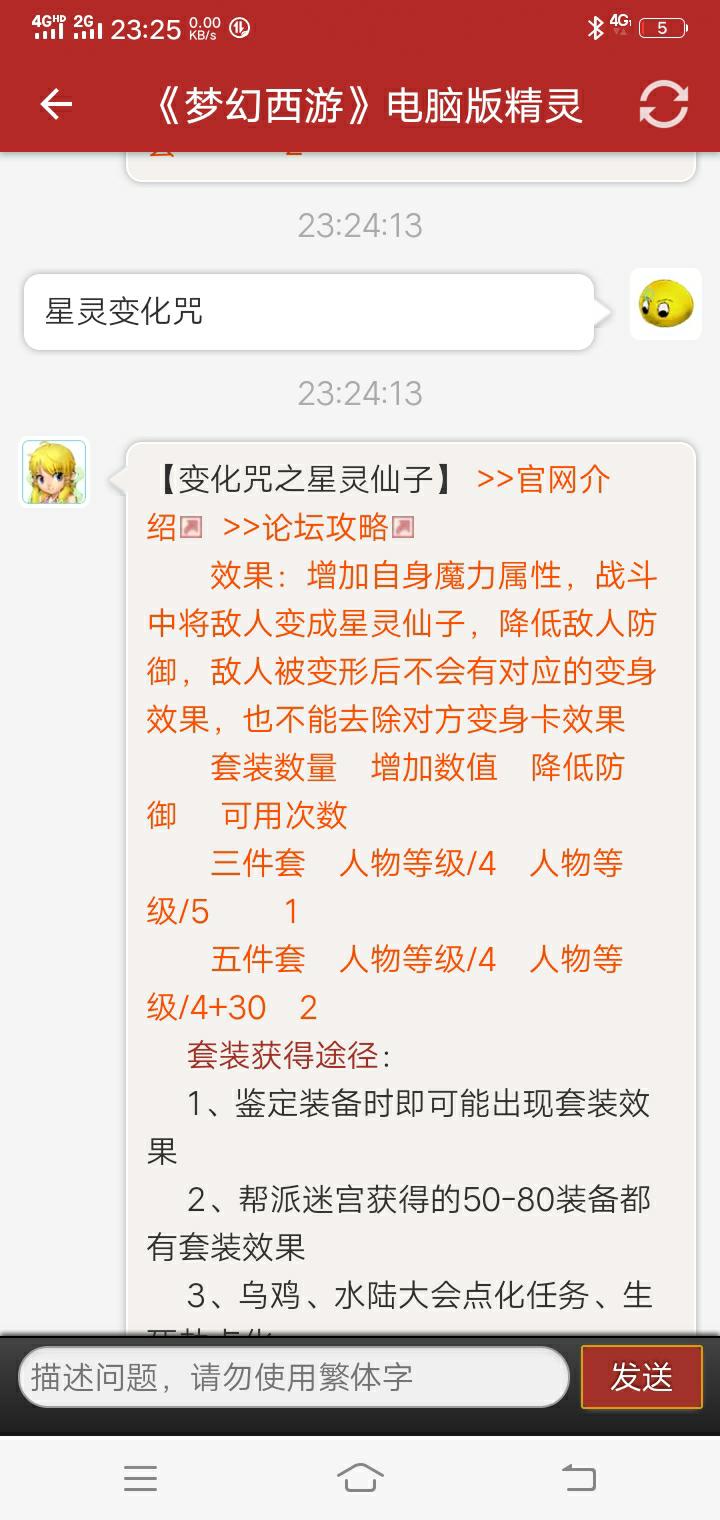Viewport: 720px width, 1520px height.
Task: Go back using the top-left arrow
Action: tap(56, 104)
